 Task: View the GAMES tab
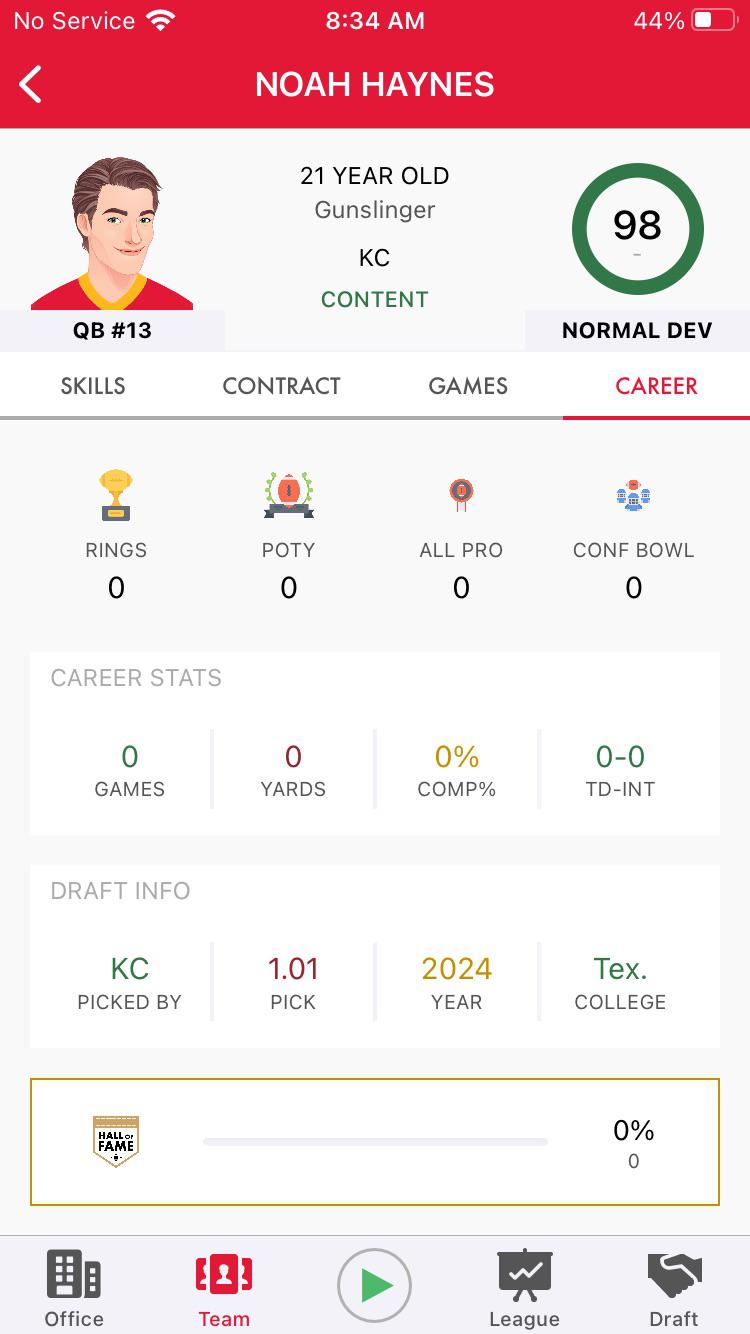point(468,385)
